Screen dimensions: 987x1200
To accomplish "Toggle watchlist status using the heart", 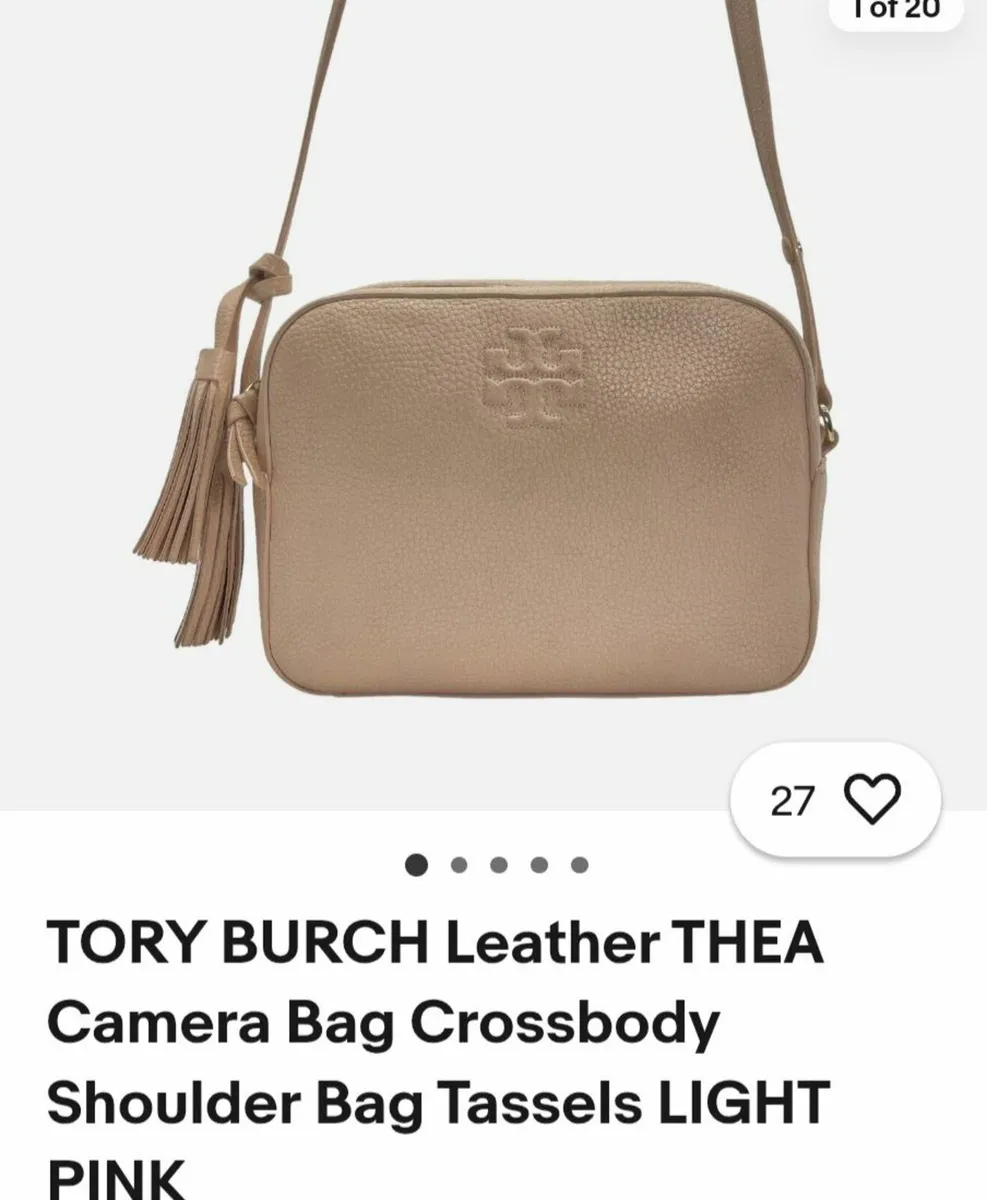I will [872, 799].
